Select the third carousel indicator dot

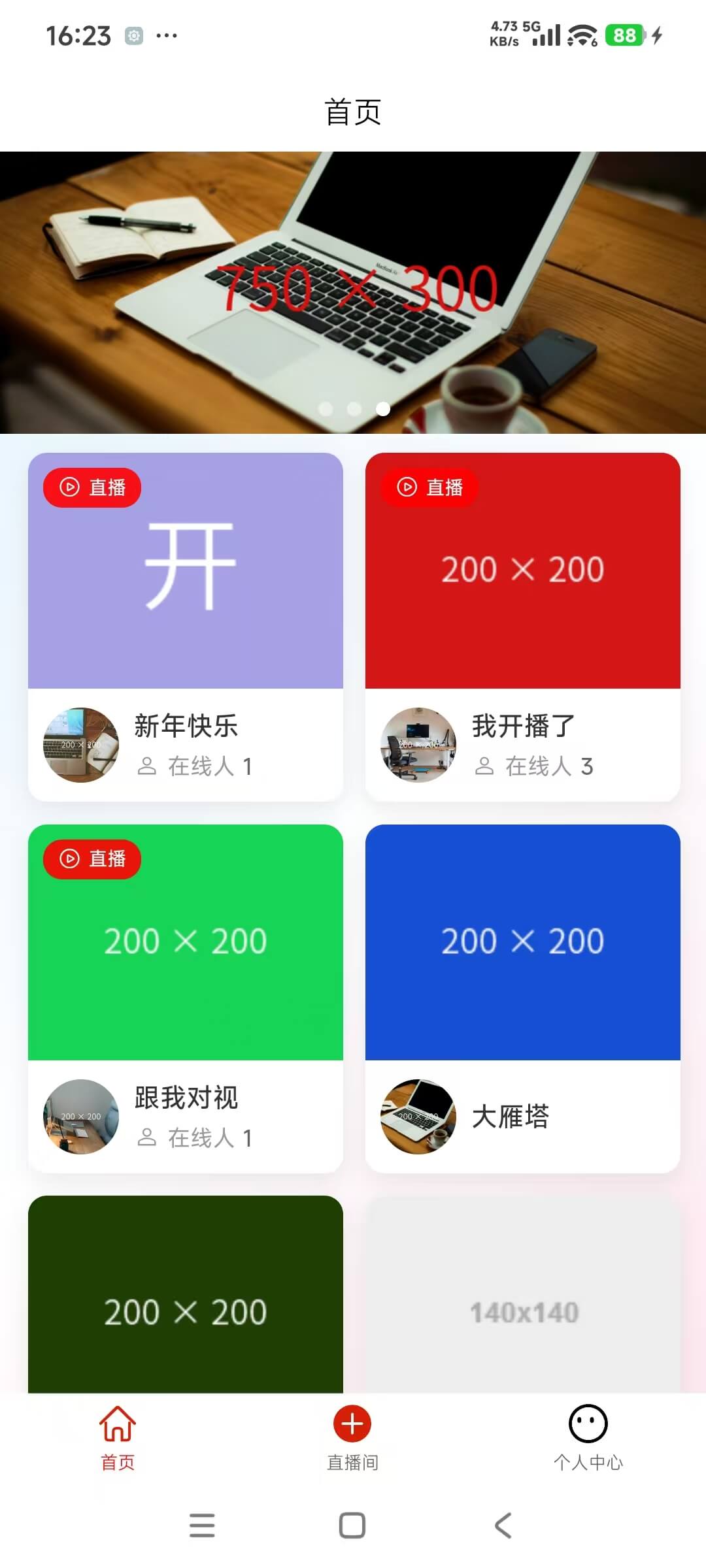pos(383,409)
